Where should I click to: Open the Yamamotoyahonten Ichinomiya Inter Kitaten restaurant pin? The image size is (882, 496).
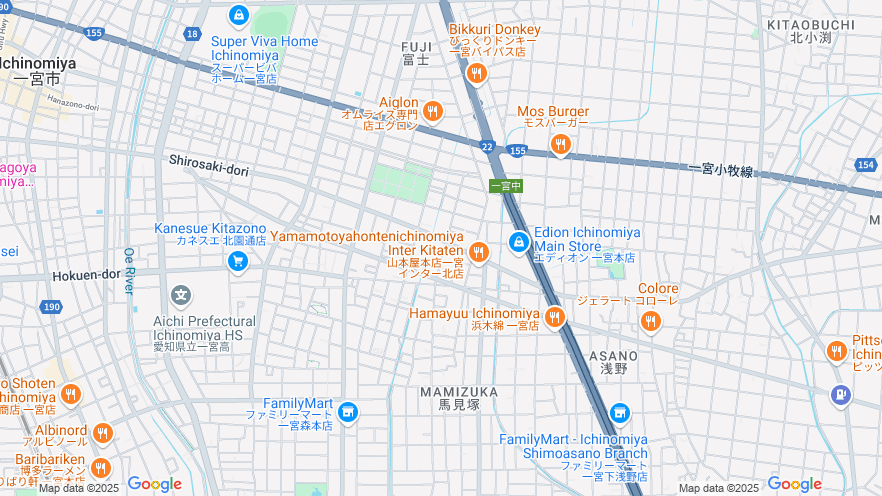pos(478,252)
